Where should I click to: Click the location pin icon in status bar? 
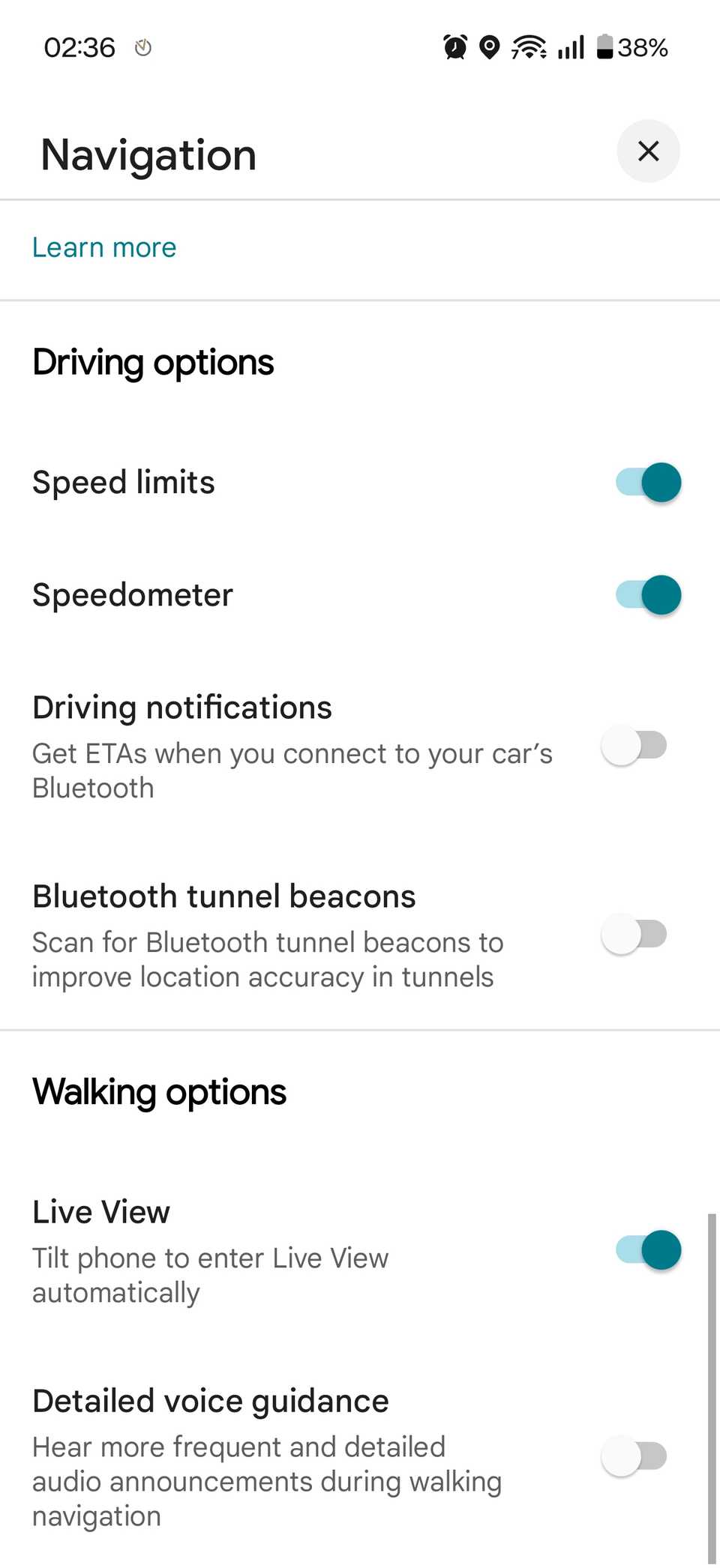489,46
